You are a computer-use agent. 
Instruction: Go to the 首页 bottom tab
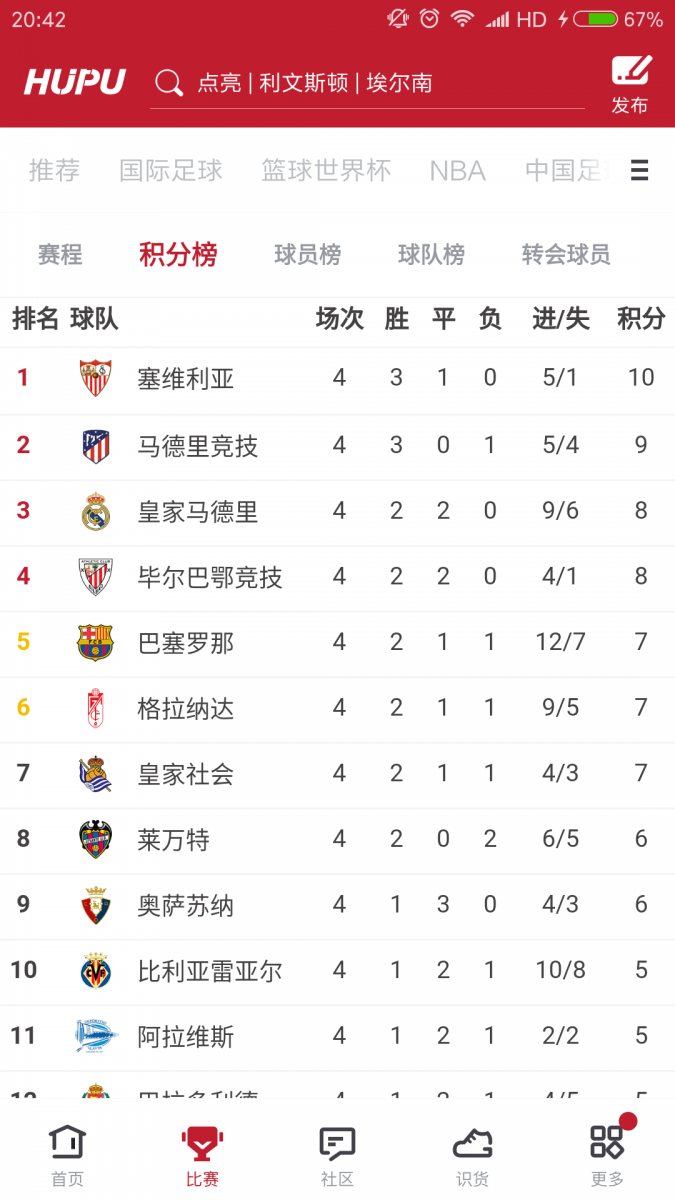click(67, 1154)
